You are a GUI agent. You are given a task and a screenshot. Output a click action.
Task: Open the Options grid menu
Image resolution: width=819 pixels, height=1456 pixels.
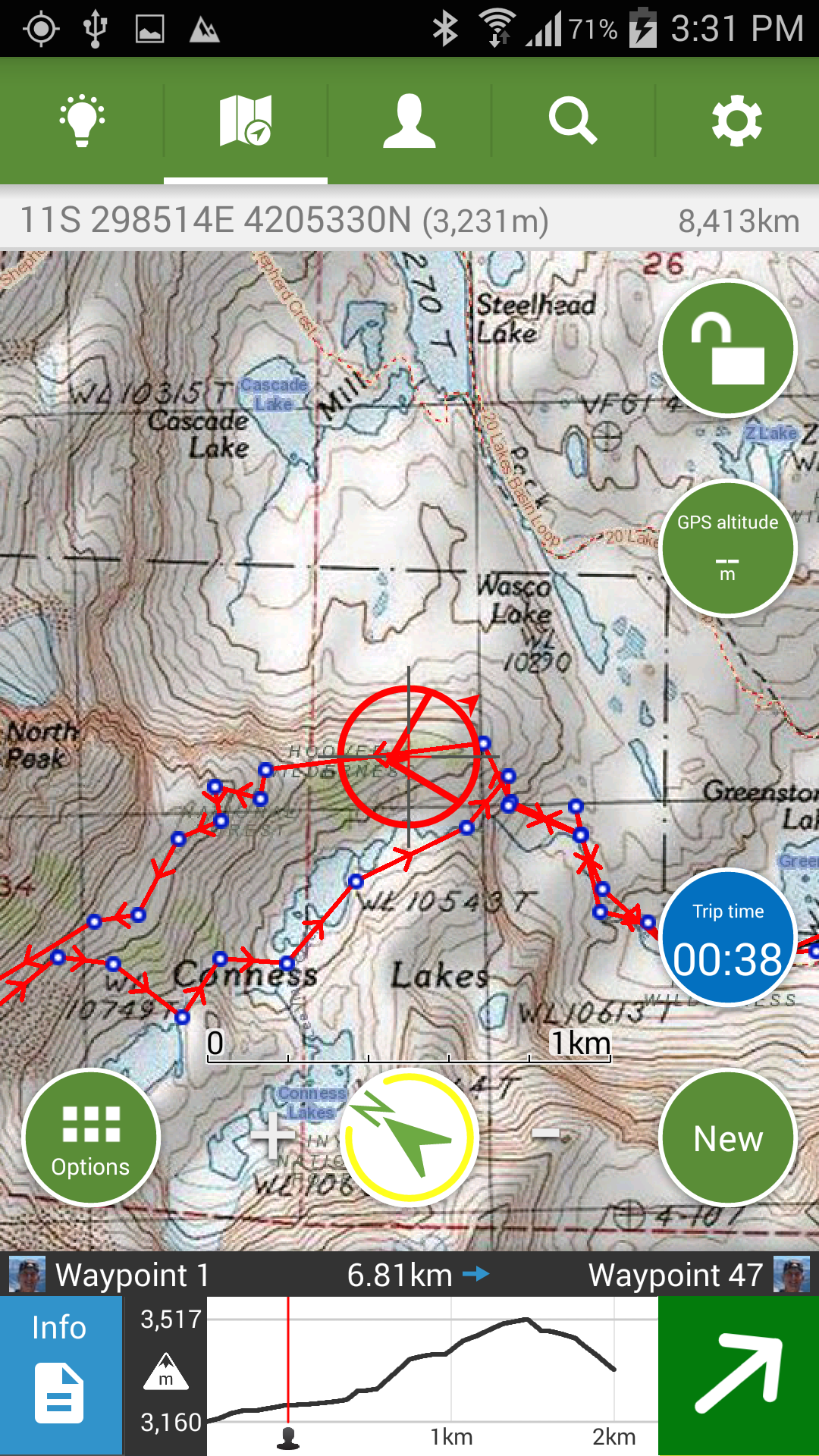coord(90,1137)
